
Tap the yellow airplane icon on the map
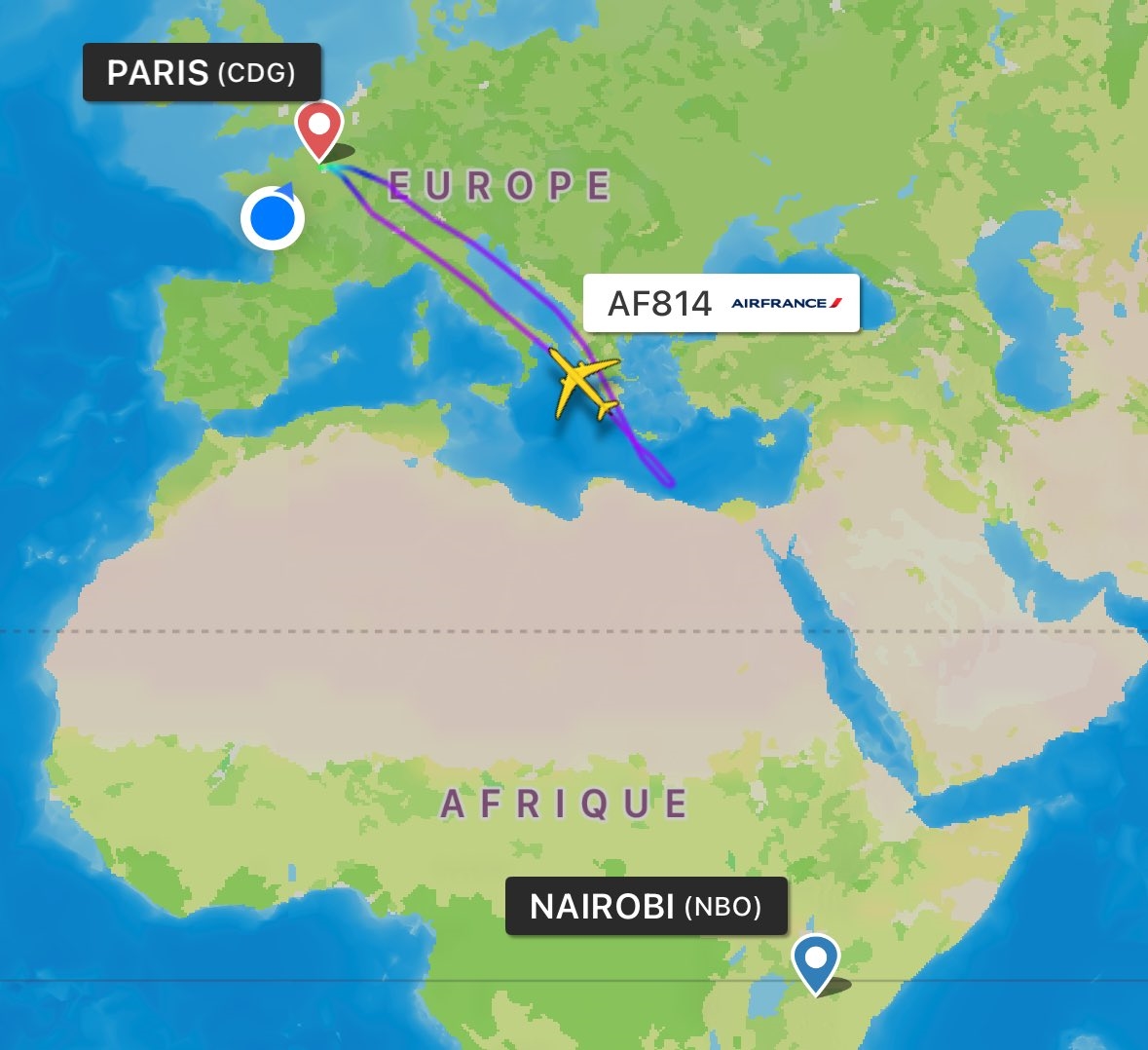pos(582,383)
